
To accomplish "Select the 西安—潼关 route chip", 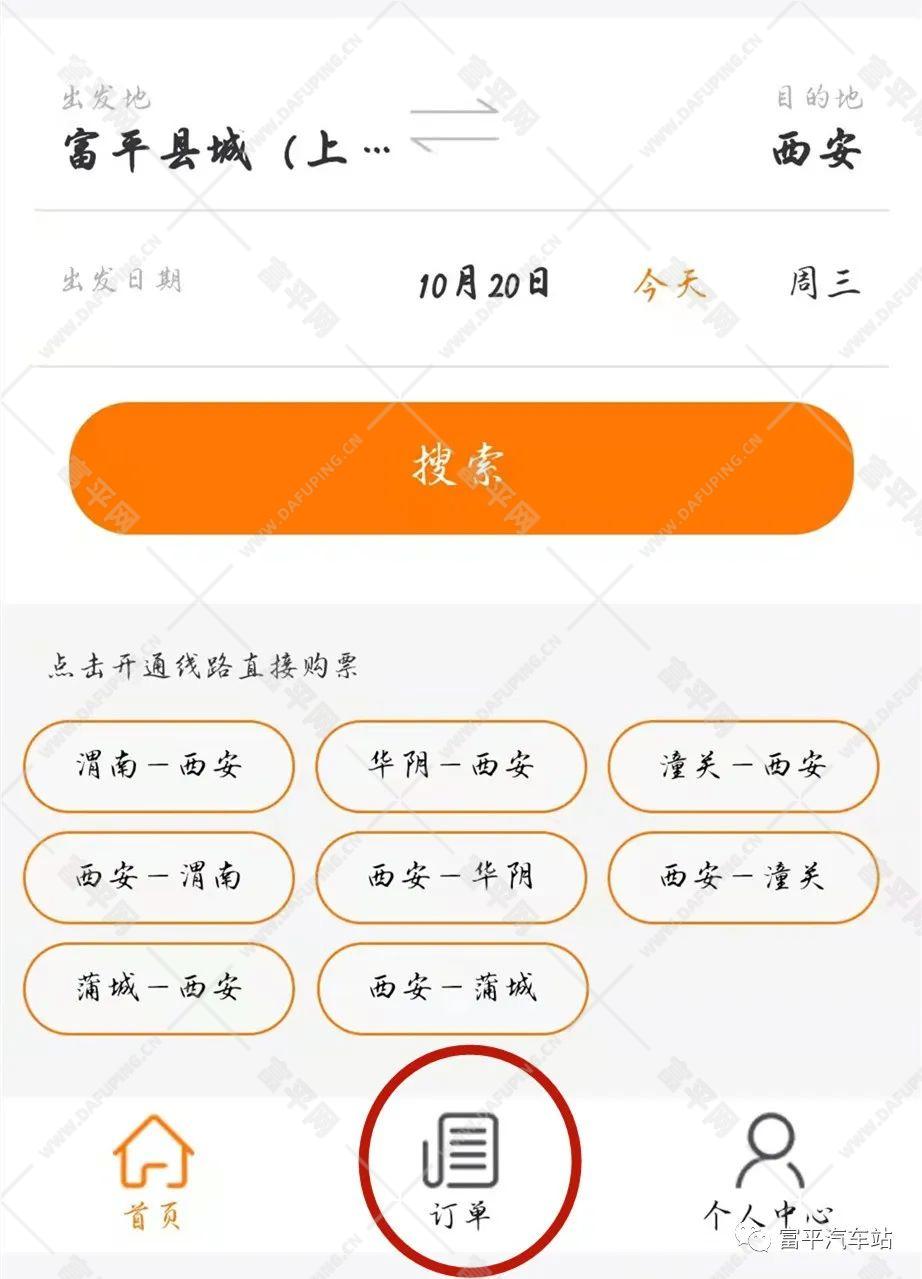I will tap(743, 877).
